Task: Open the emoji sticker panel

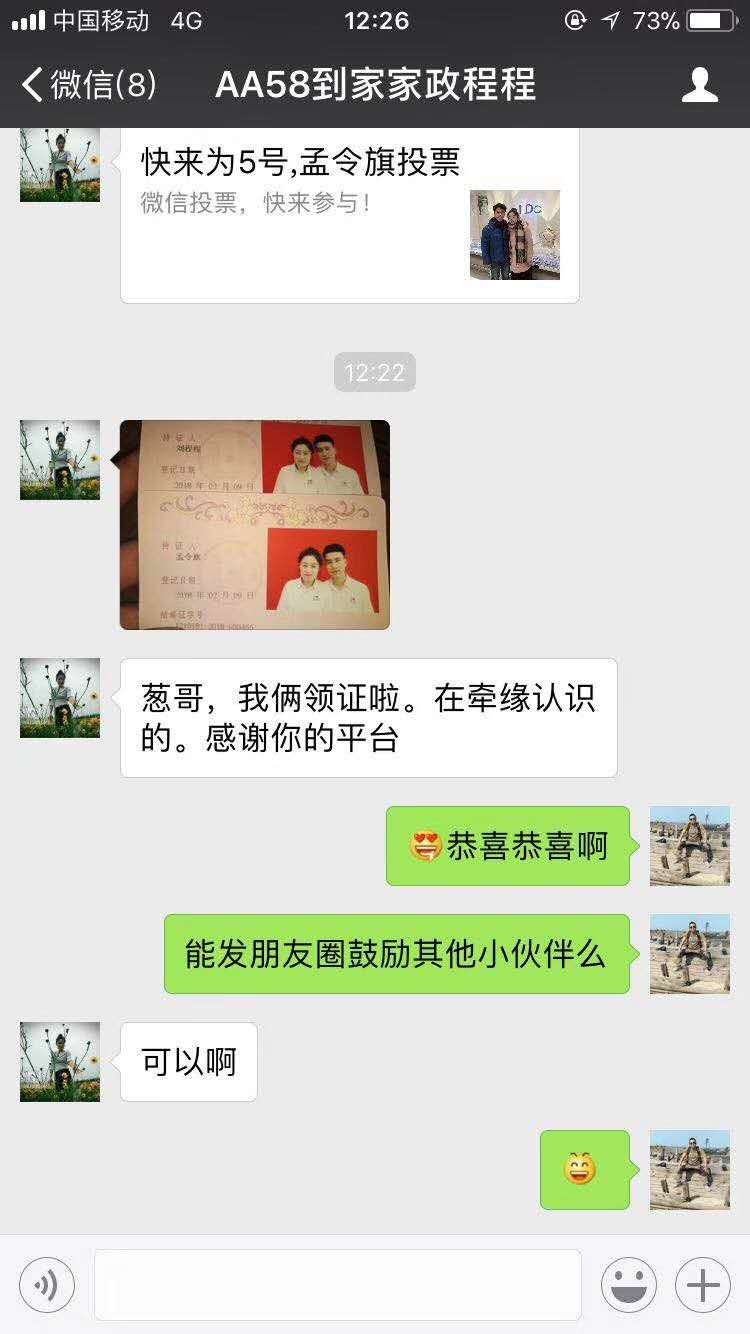Action: (628, 1284)
